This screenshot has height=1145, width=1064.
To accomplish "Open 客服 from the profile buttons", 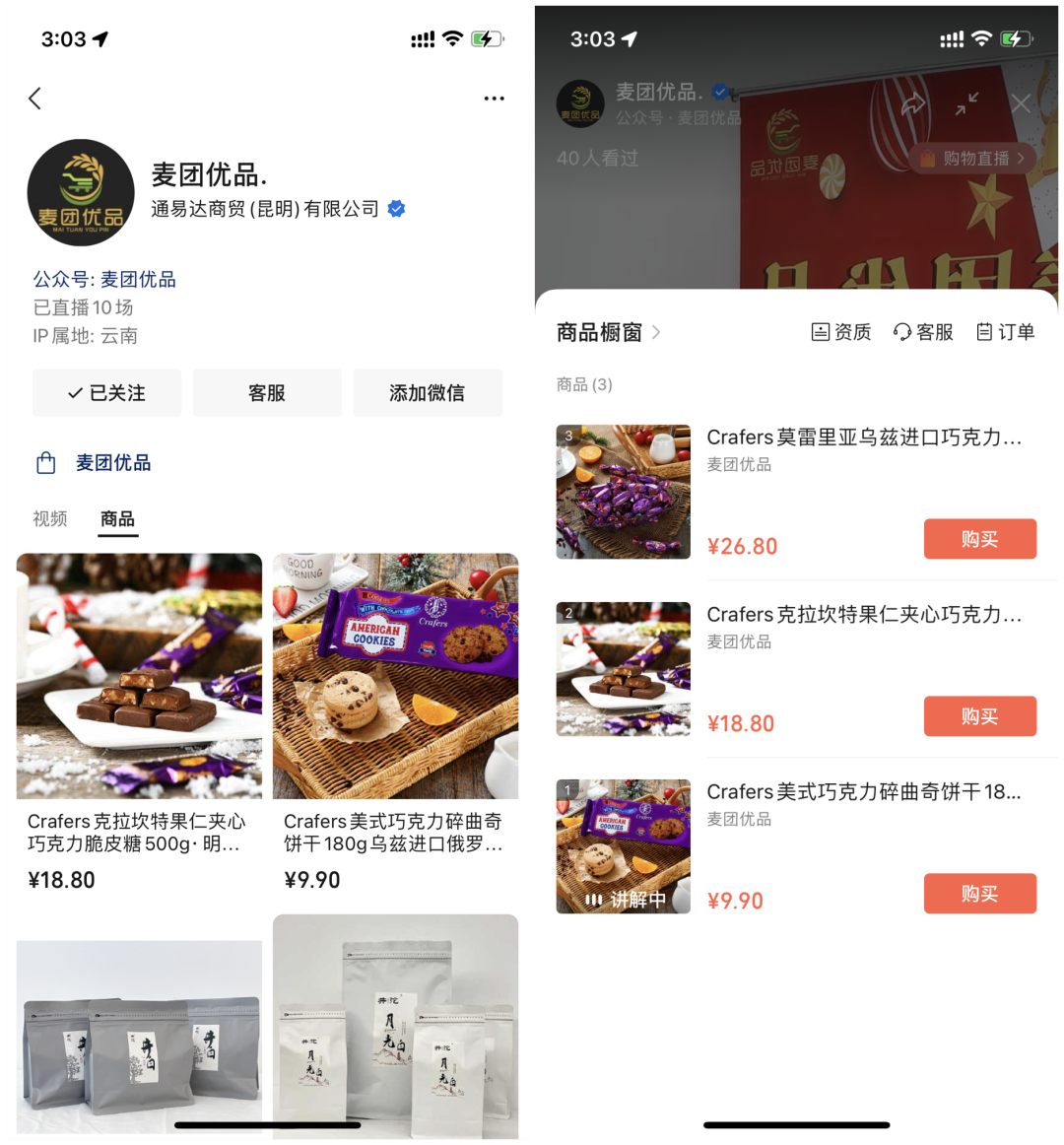I will (267, 393).
